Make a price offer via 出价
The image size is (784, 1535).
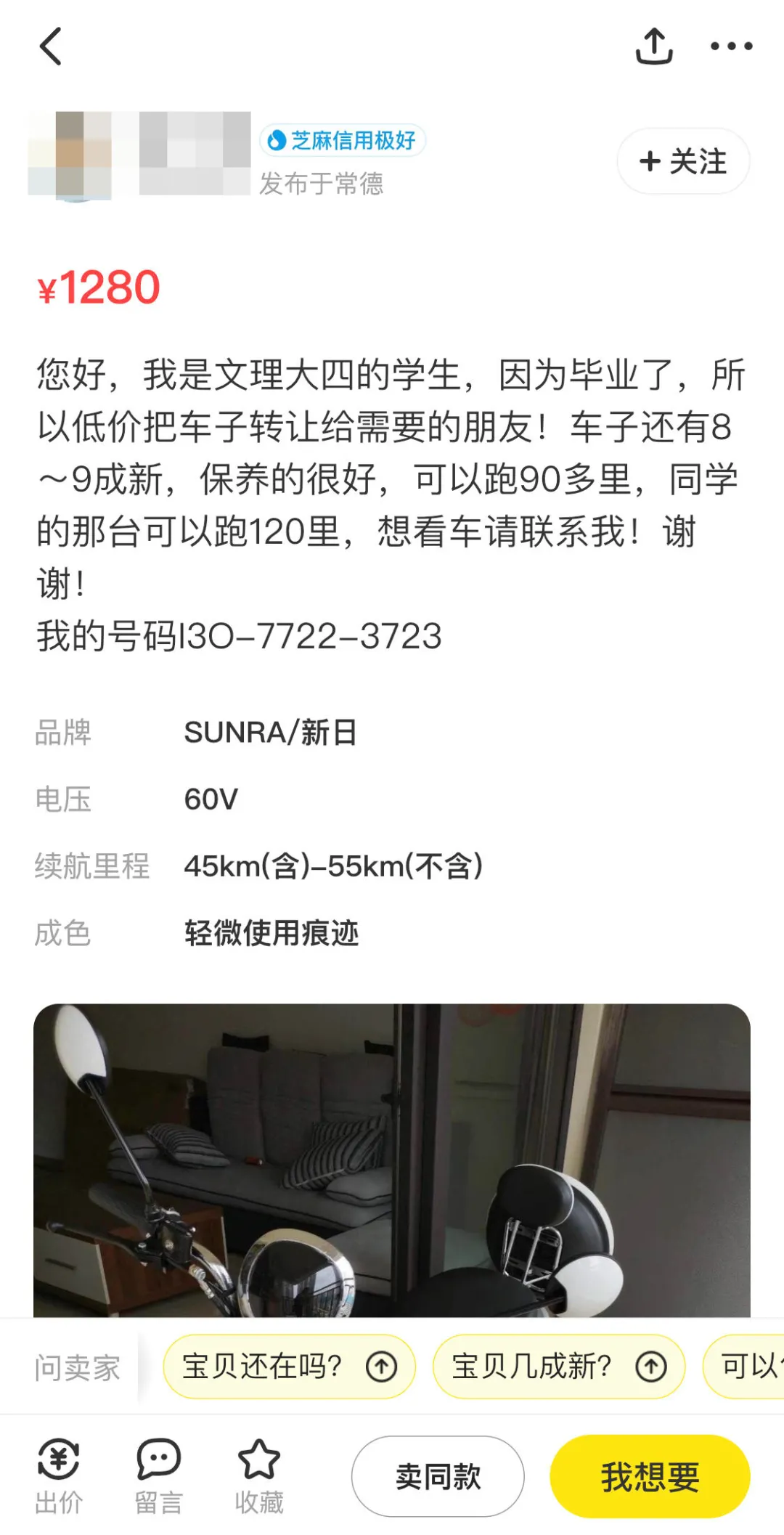tap(59, 1475)
